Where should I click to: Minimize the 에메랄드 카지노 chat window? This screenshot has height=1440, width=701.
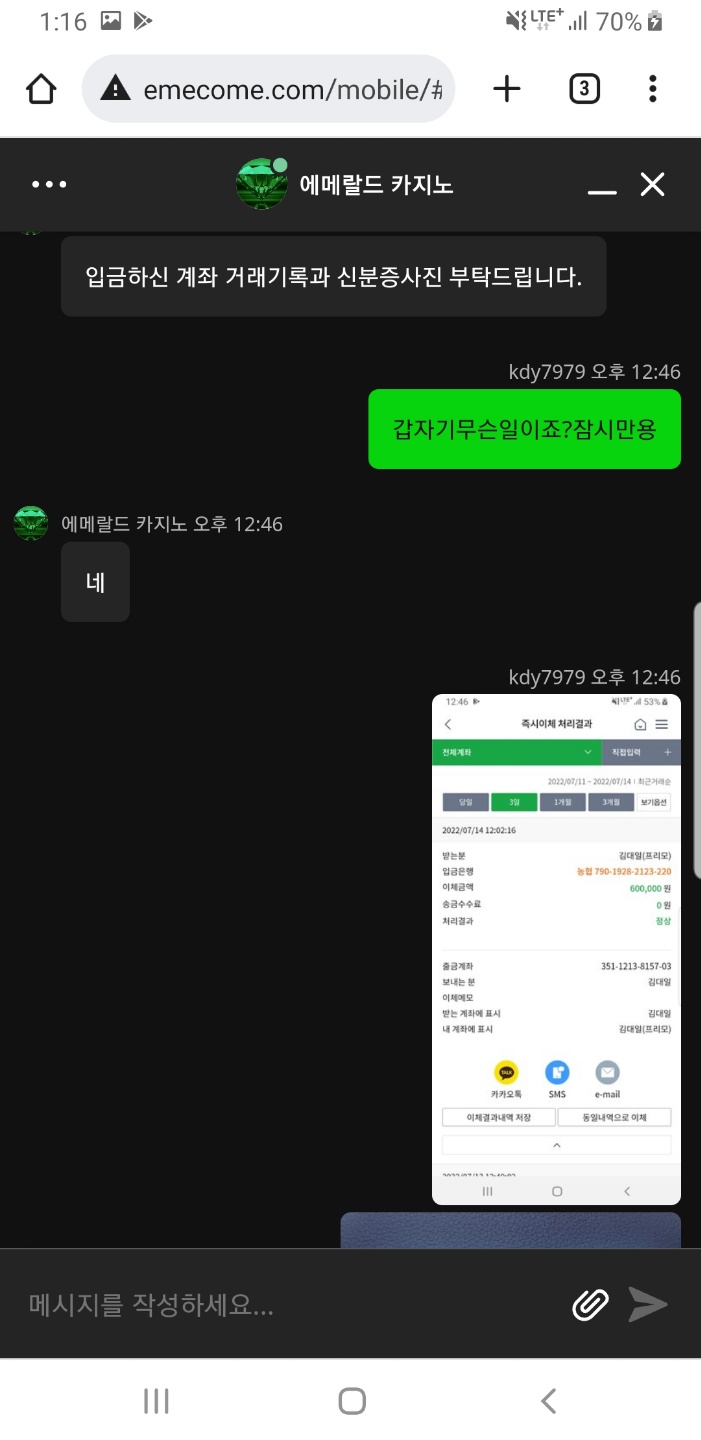pos(602,186)
